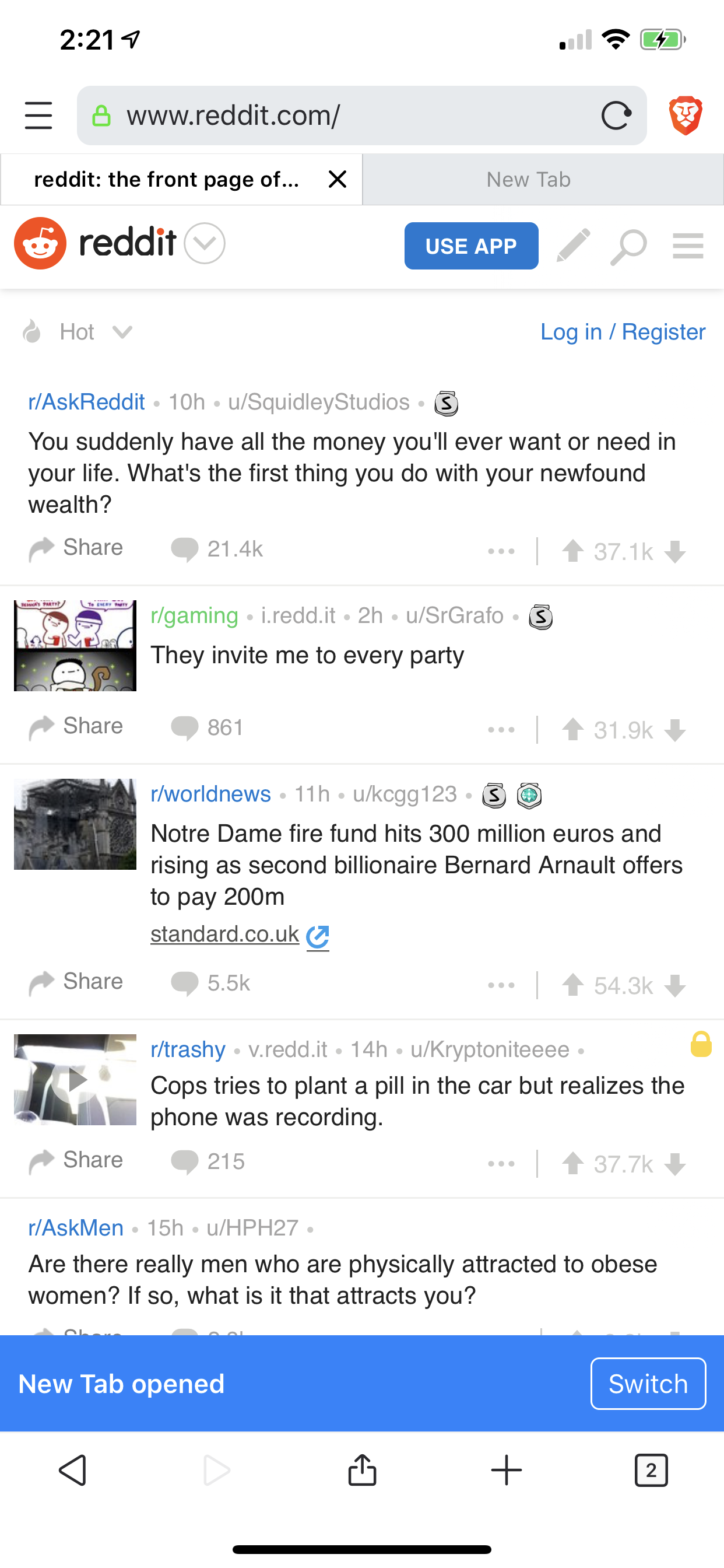Switch to the newly opened tab
Viewport: 724px width, 1568px height.
648,1384
